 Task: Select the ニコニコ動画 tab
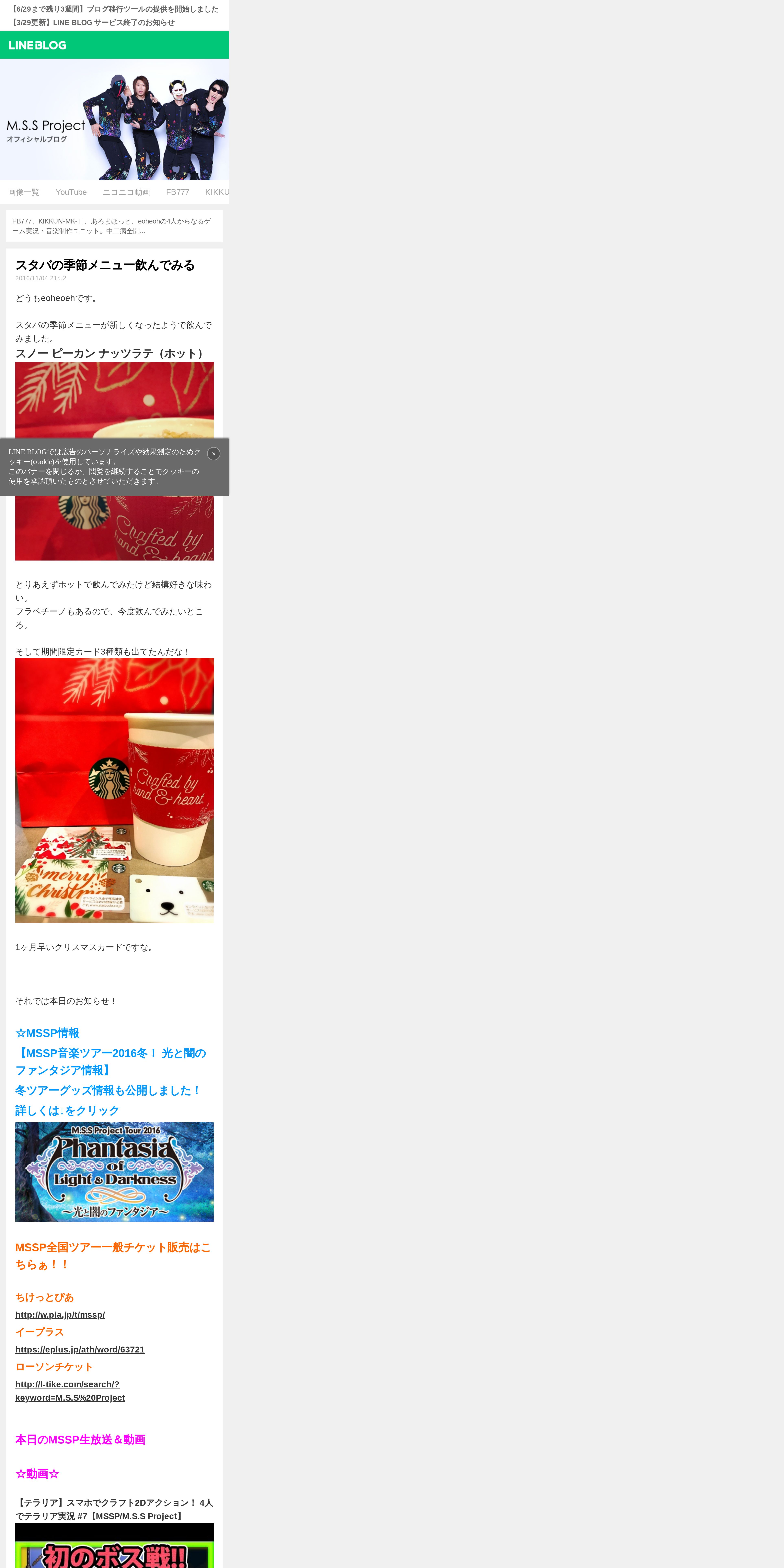click(x=126, y=192)
